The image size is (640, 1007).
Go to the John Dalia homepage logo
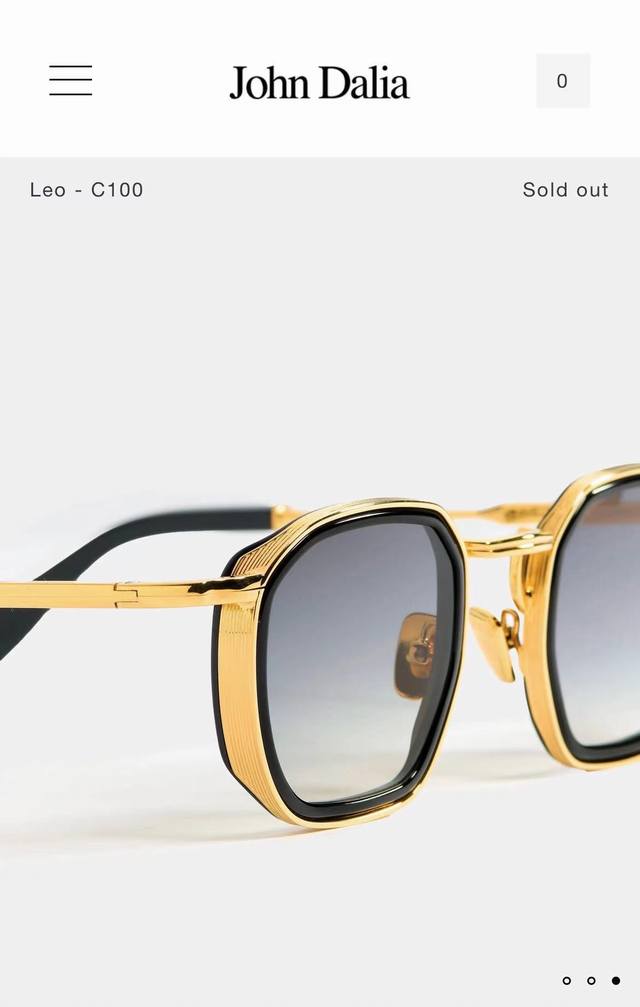point(319,82)
